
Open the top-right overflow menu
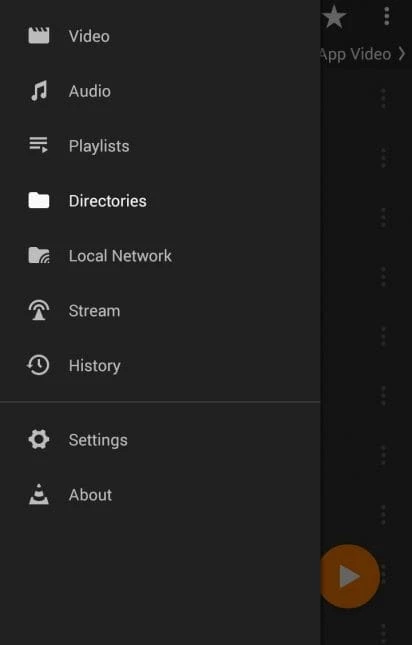tap(386, 16)
